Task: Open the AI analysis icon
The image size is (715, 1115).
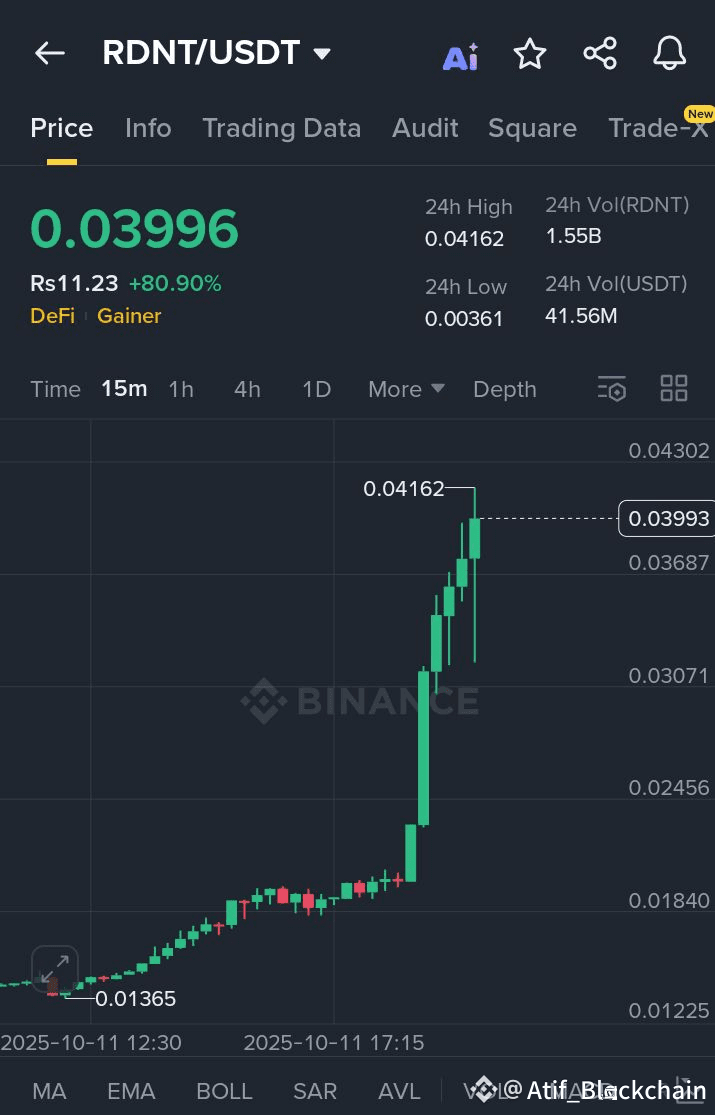Action: point(460,56)
